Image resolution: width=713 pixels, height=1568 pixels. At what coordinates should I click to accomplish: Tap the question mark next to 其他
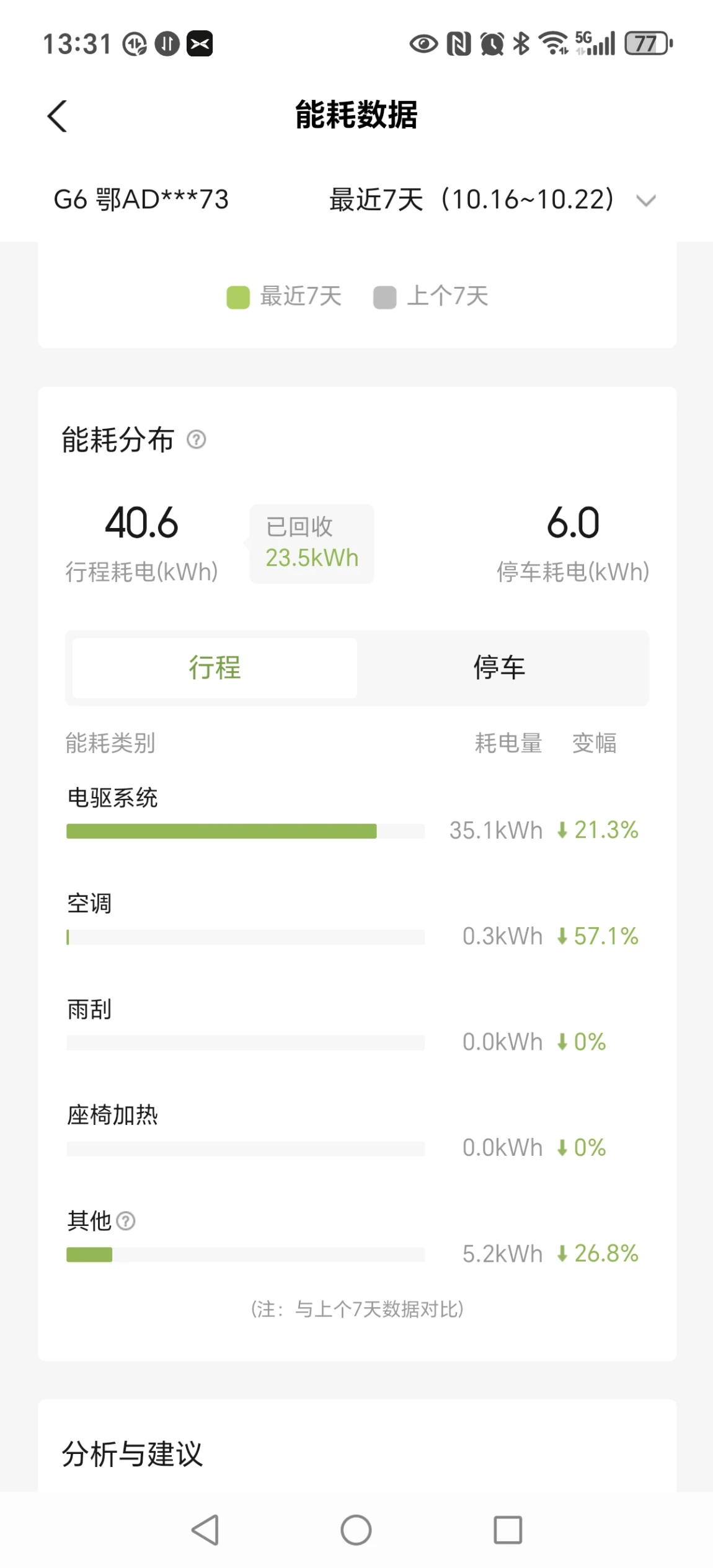click(x=126, y=1221)
